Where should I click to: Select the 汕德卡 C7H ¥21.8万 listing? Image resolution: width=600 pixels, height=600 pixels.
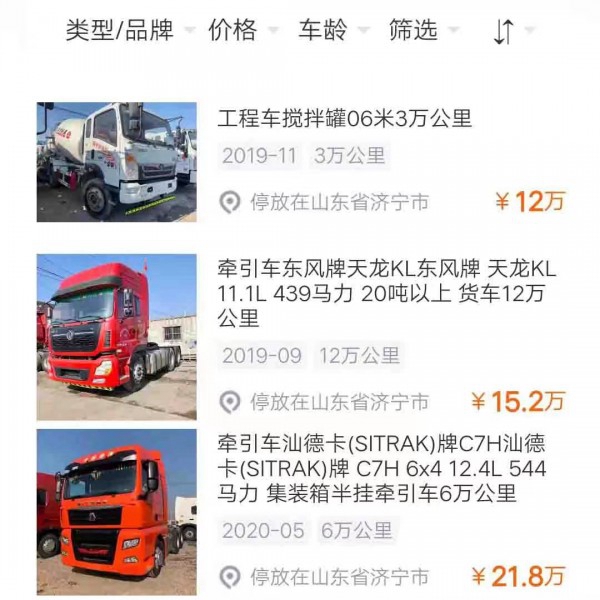pyautogui.click(x=381, y=467)
